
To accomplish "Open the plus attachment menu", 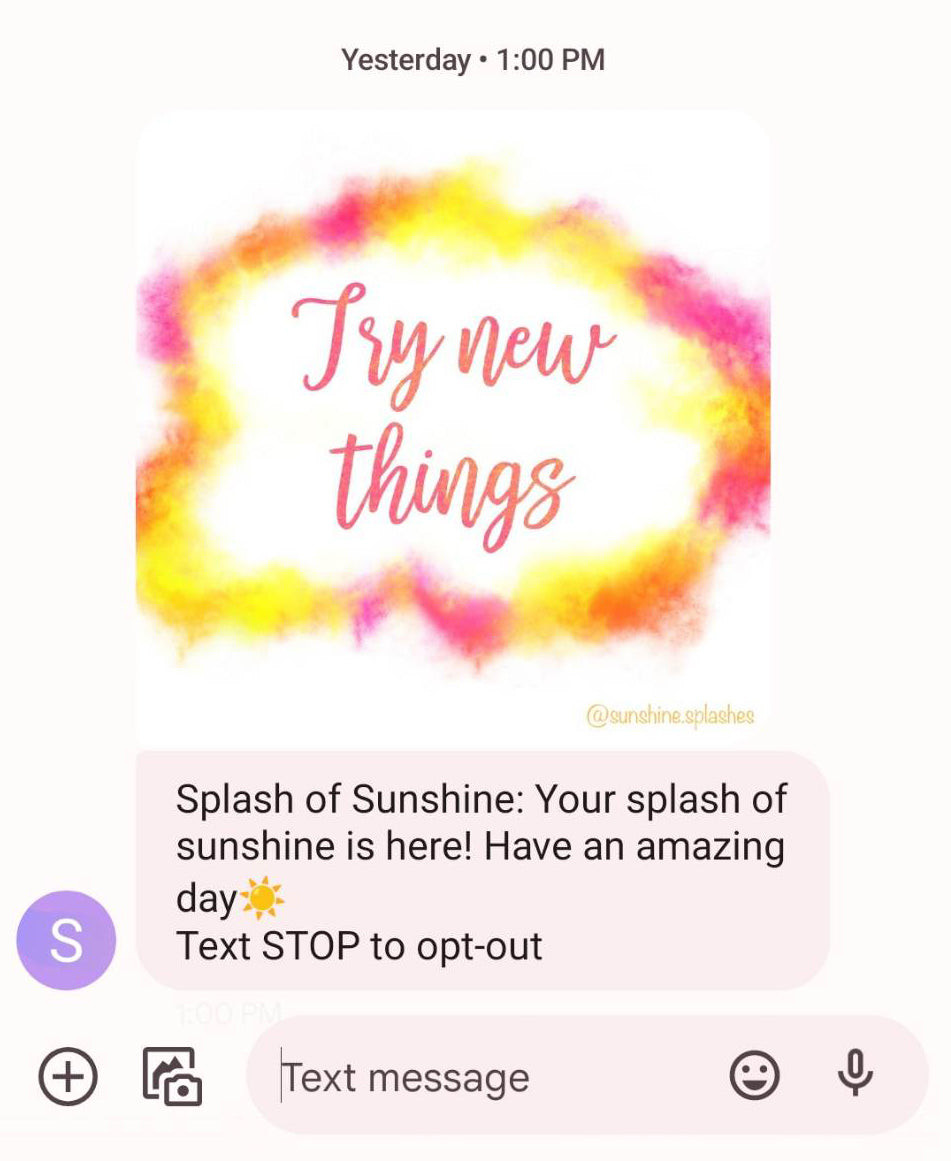I will pyautogui.click(x=68, y=1077).
